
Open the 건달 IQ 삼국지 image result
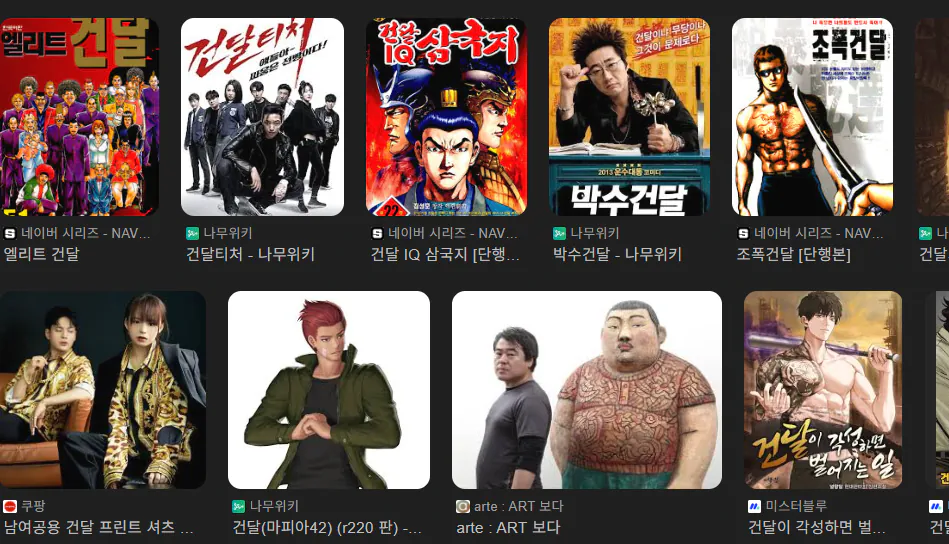pyautogui.click(x=445, y=117)
